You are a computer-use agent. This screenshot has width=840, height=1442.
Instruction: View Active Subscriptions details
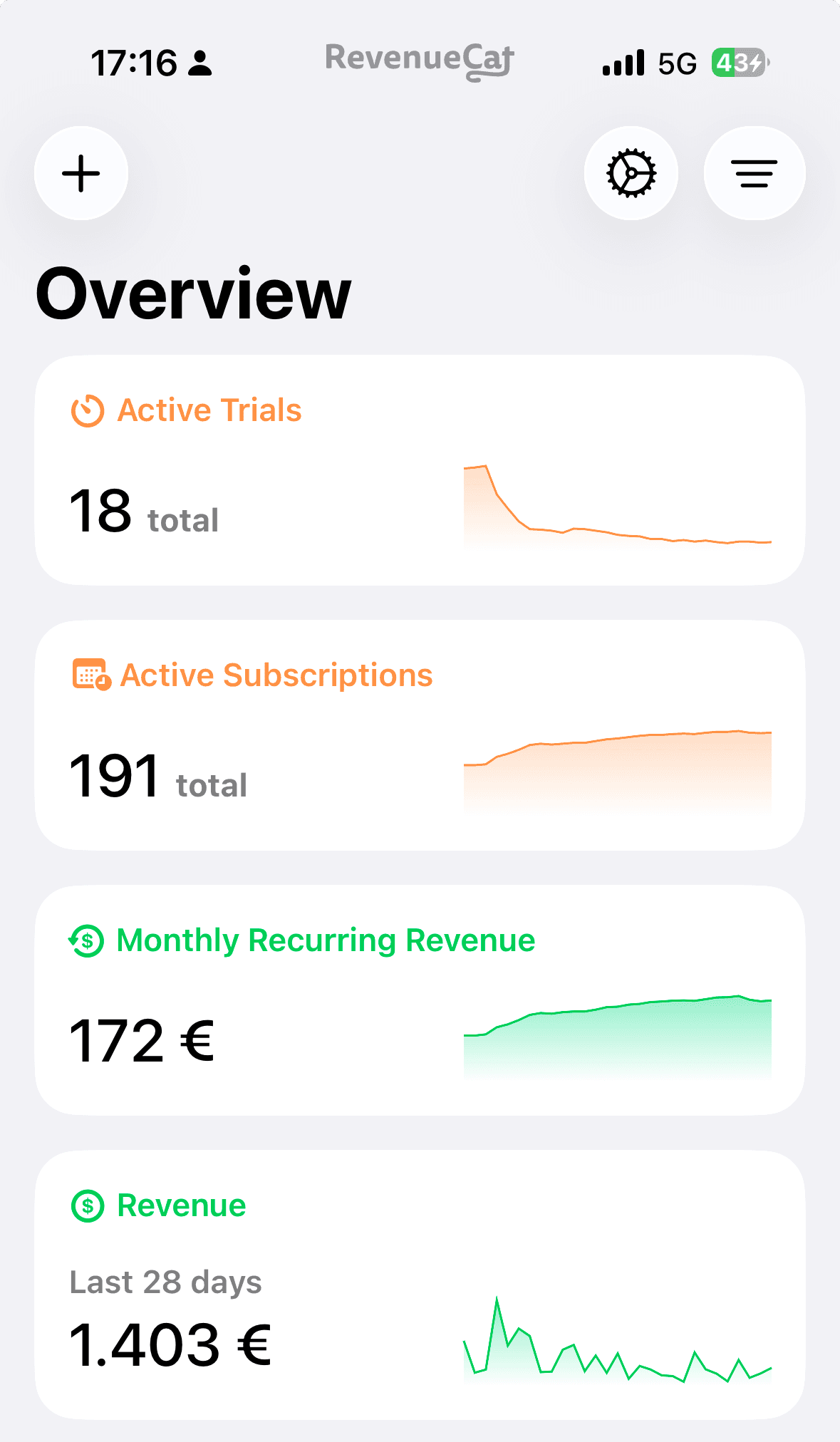pos(420,735)
